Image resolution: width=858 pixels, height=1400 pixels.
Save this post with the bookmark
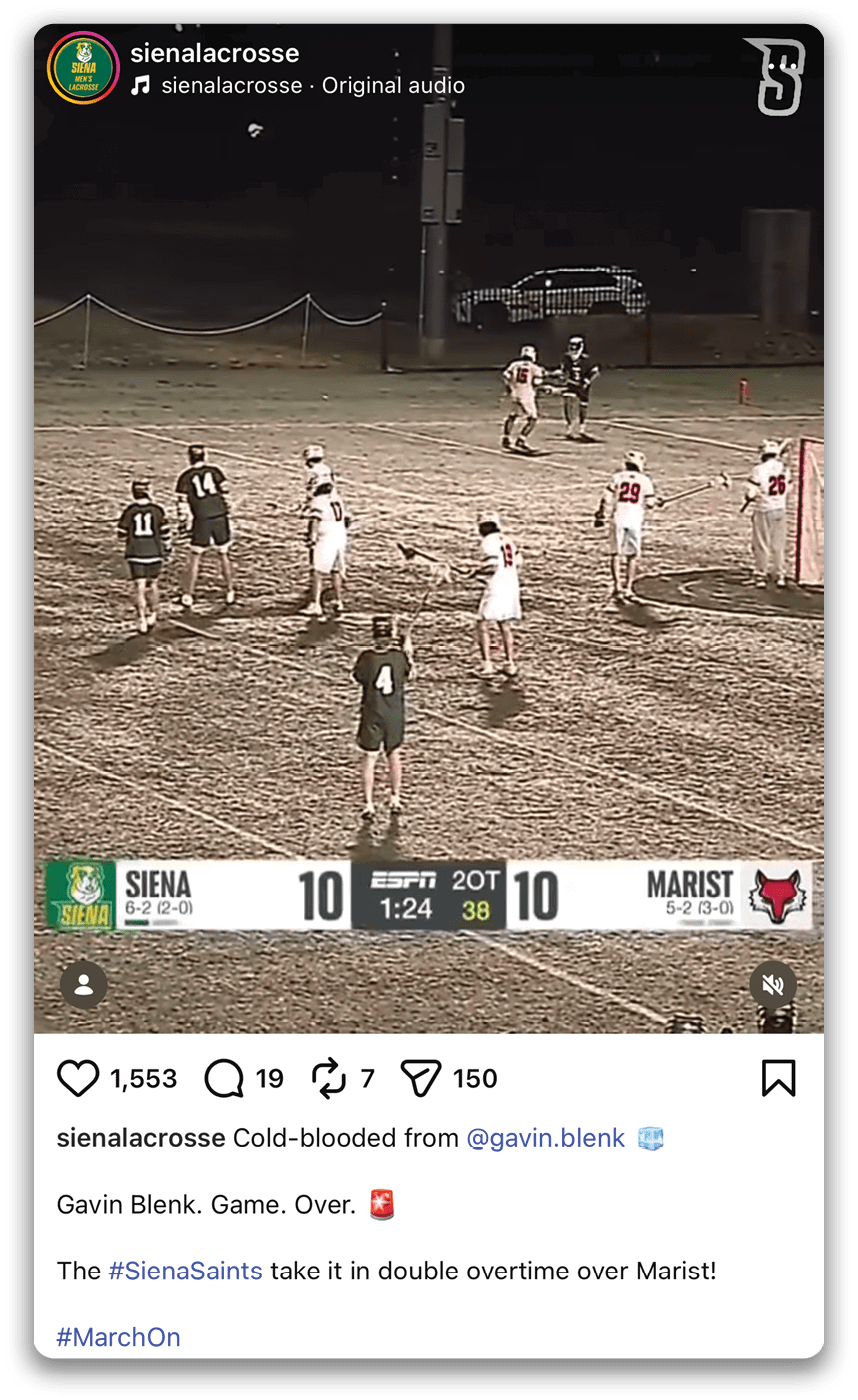(x=778, y=1078)
